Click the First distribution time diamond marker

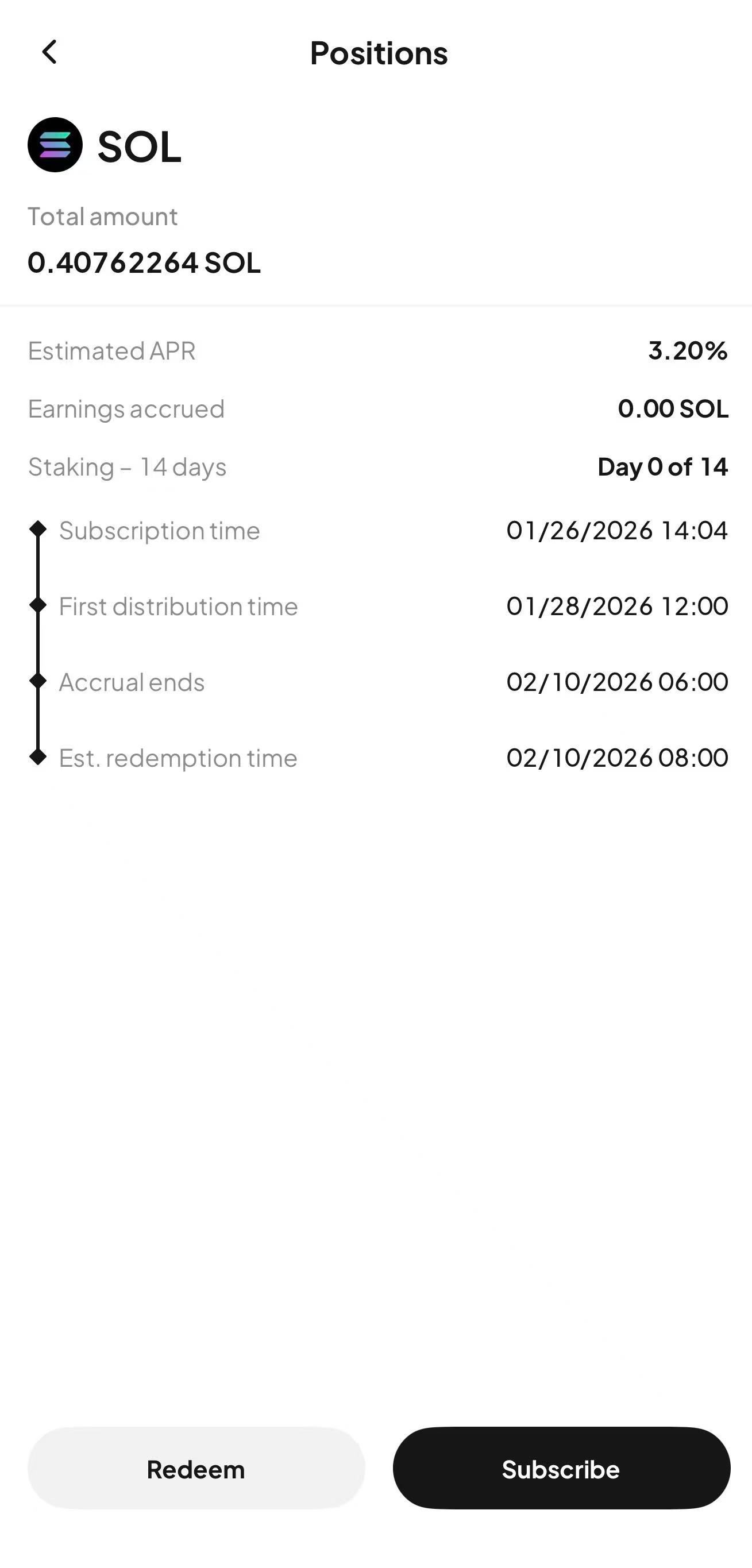click(x=39, y=605)
